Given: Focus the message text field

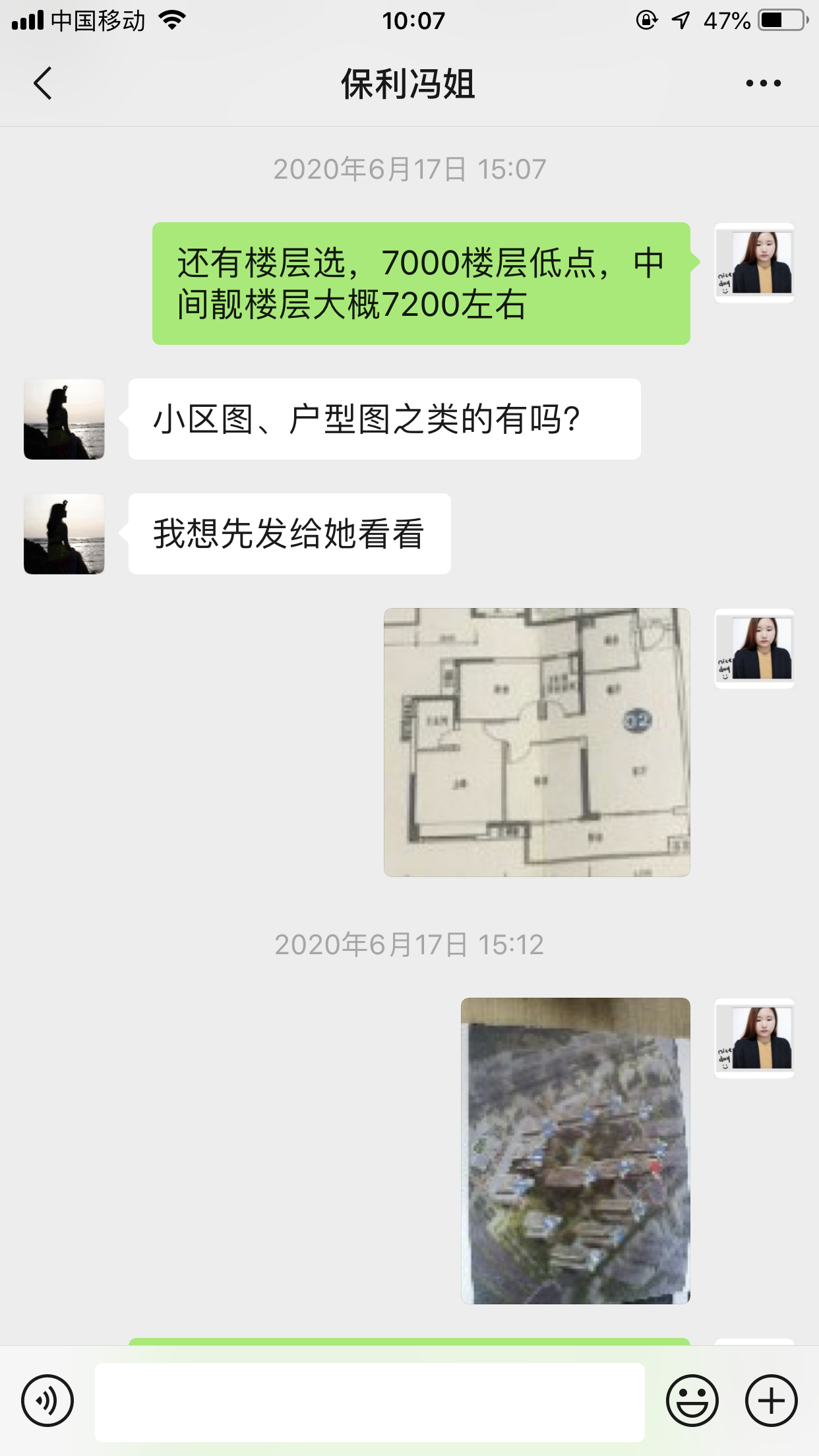Looking at the screenshot, I should [369, 1402].
